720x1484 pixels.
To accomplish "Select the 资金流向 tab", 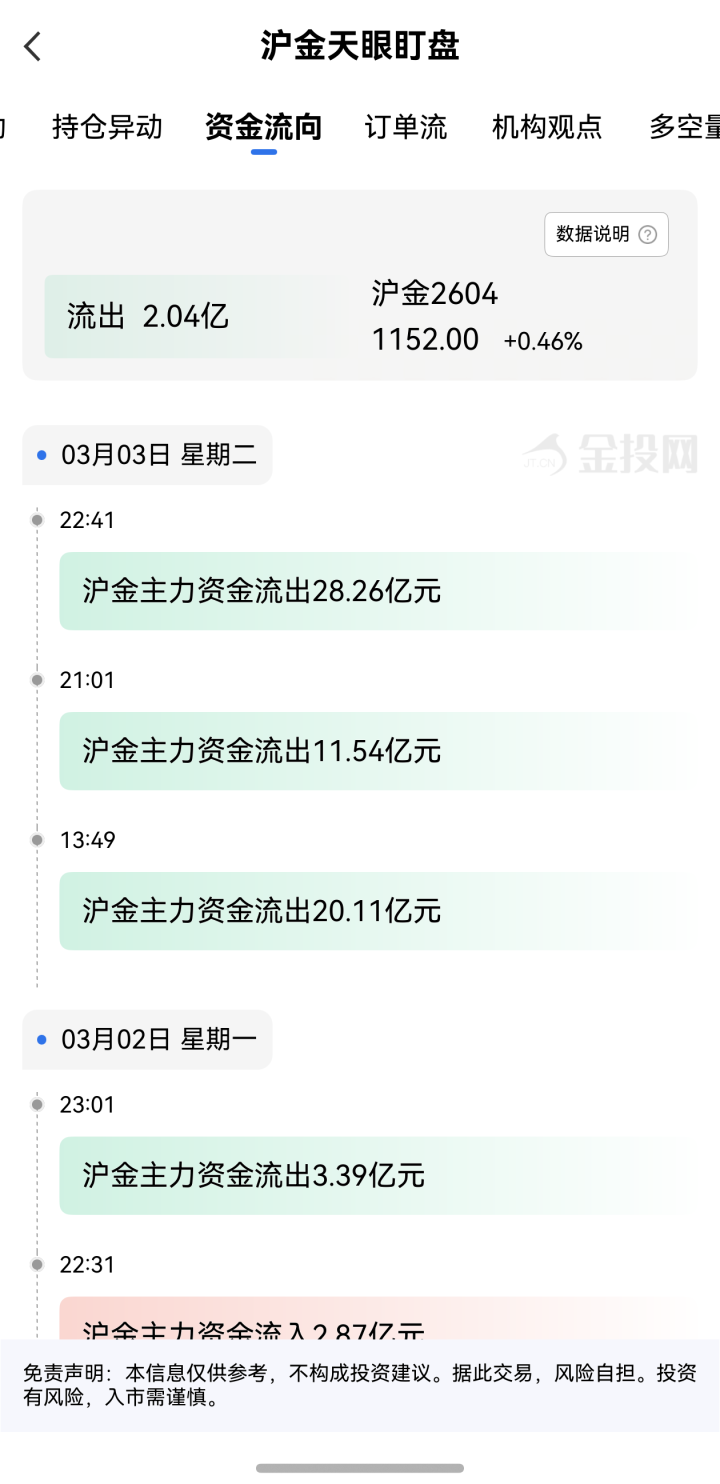I will click(264, 127).
